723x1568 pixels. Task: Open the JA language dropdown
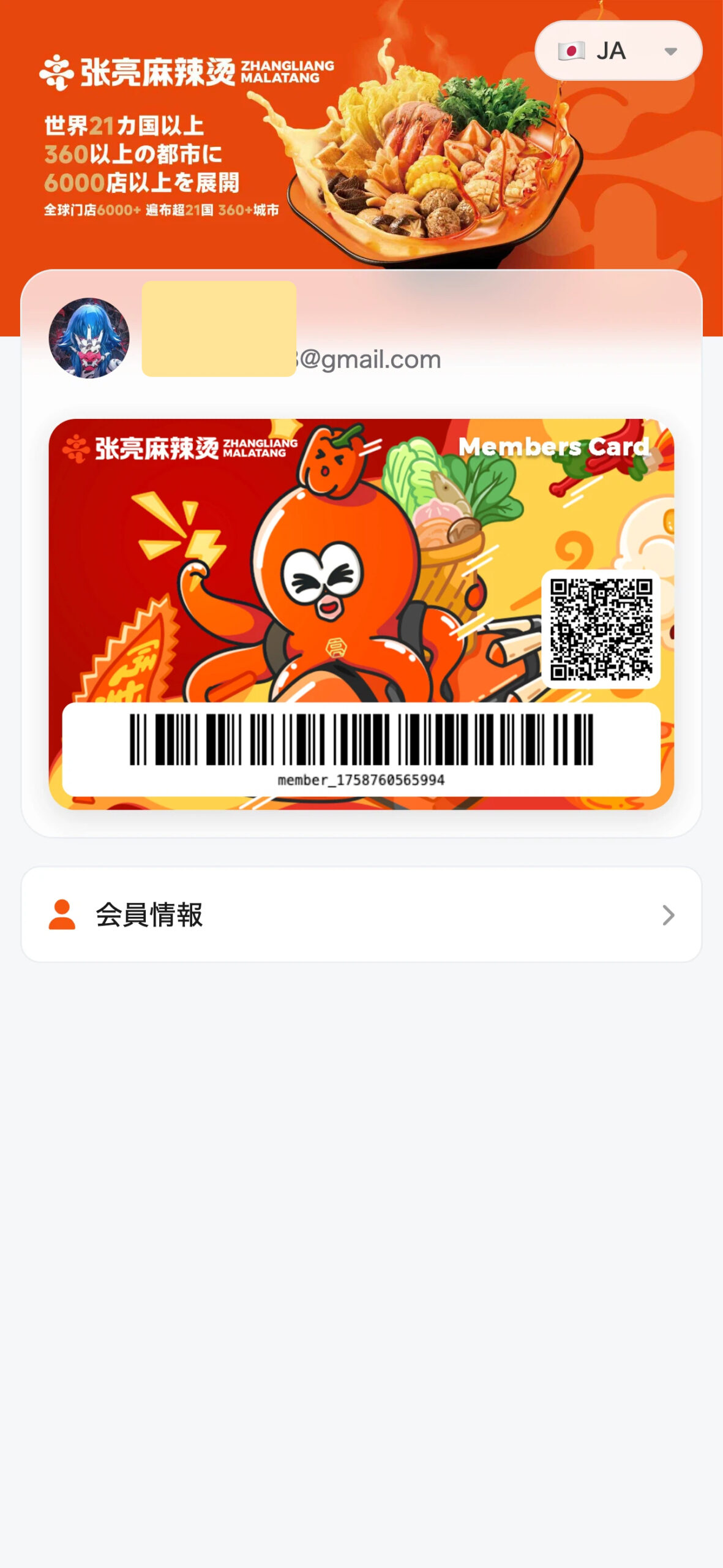[618, 51]
